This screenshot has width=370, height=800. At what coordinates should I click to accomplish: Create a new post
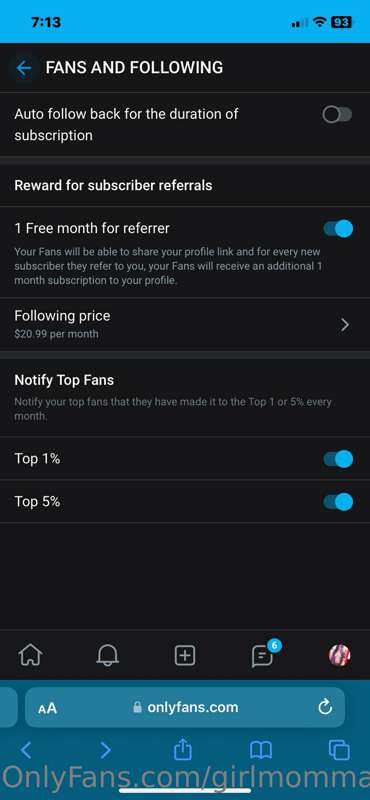(x=185, y=655)
